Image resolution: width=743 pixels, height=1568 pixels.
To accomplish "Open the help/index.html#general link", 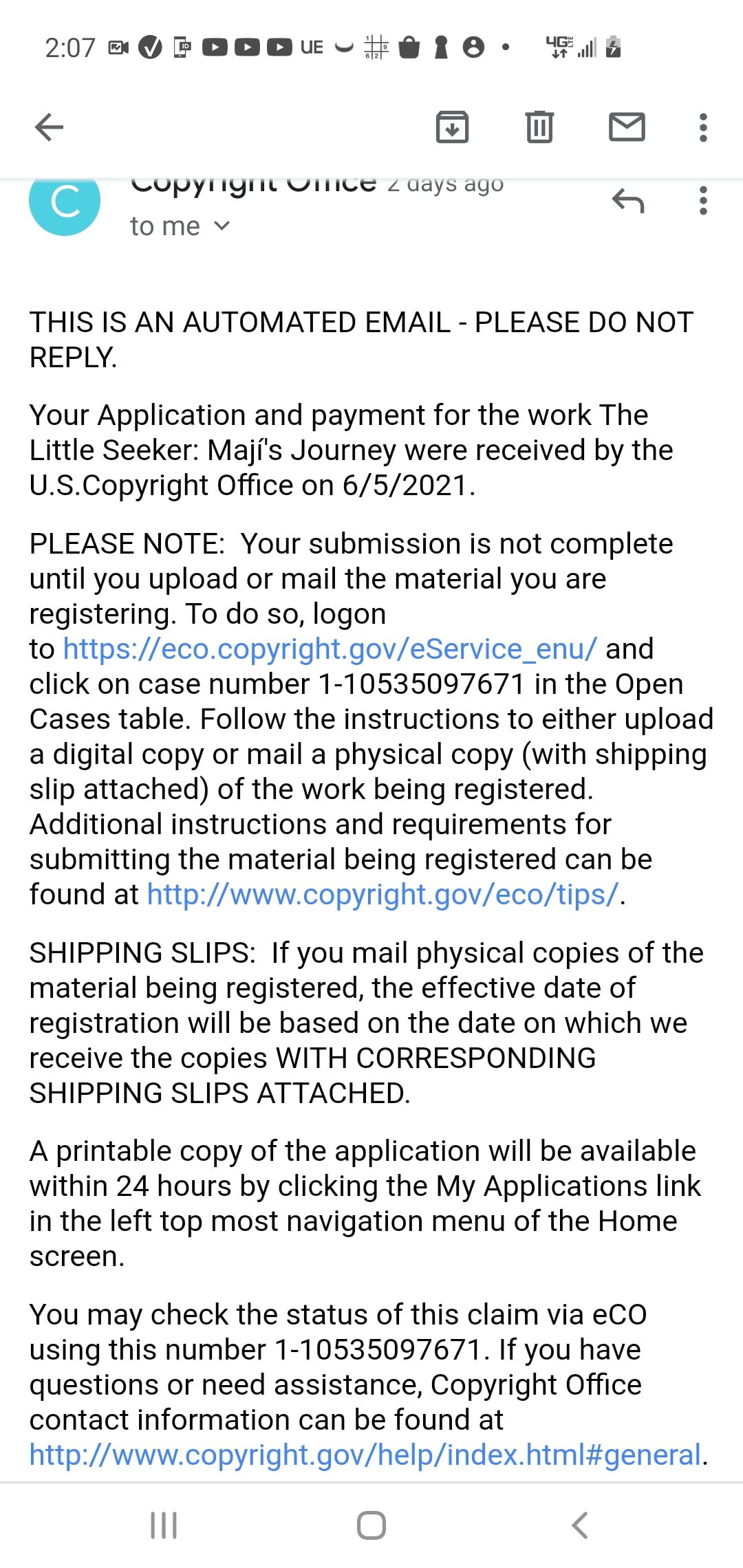I will [x=365, y=1455].
